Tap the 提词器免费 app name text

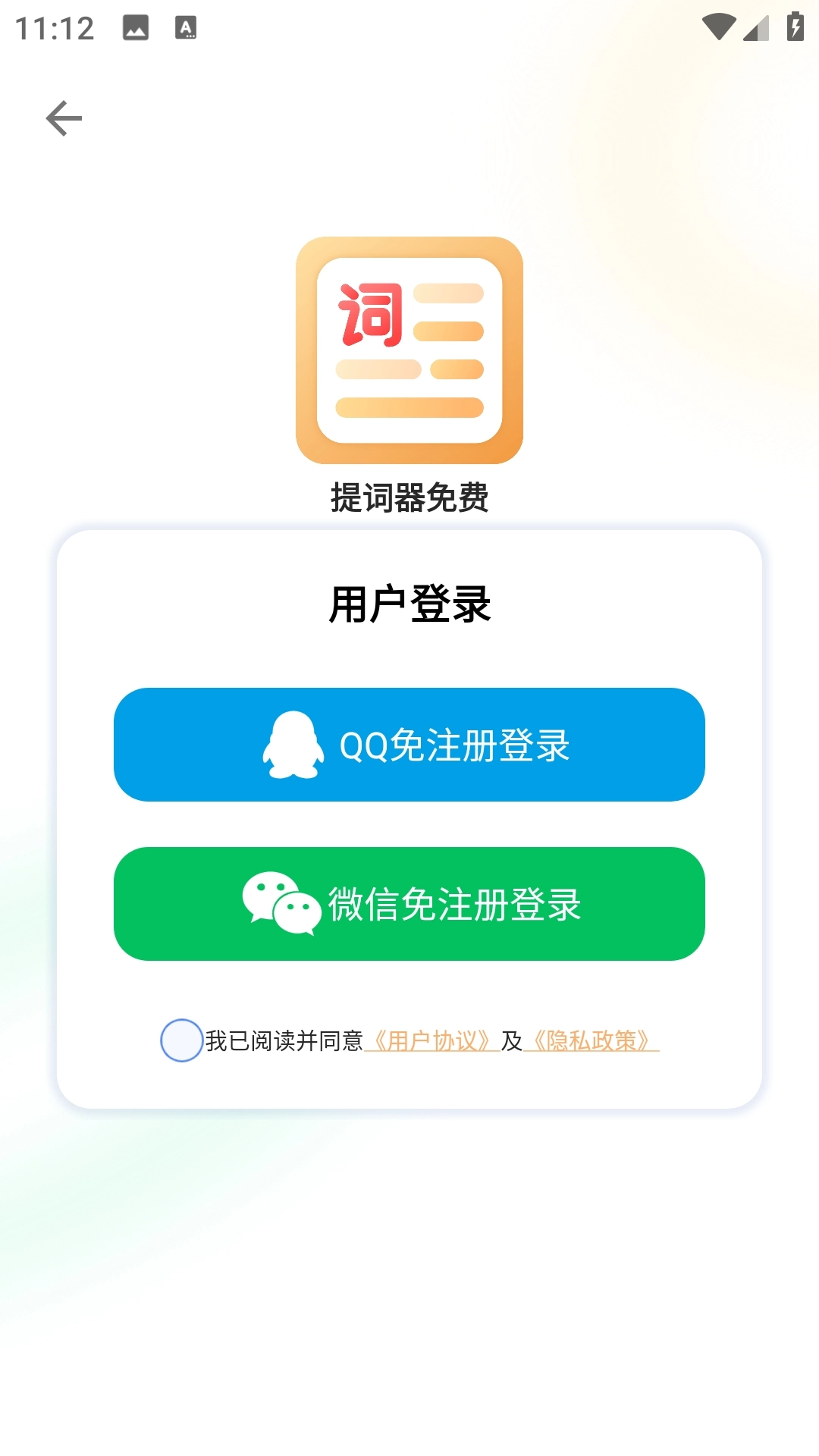[409, 496]
